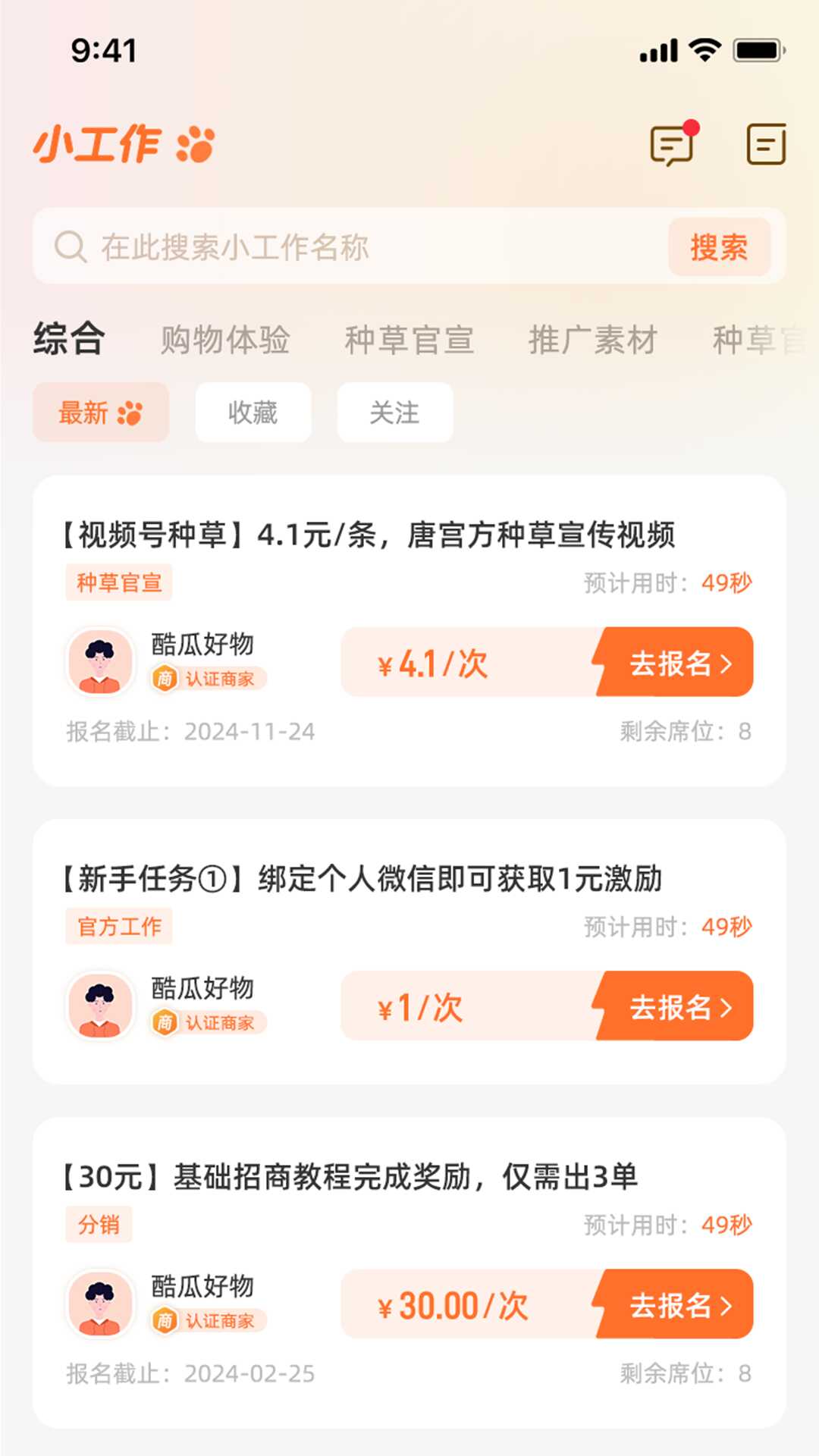The height and width of the screenshot is (1456, 819).
Task: Filter by 关注
Action: tap(395, 413)
